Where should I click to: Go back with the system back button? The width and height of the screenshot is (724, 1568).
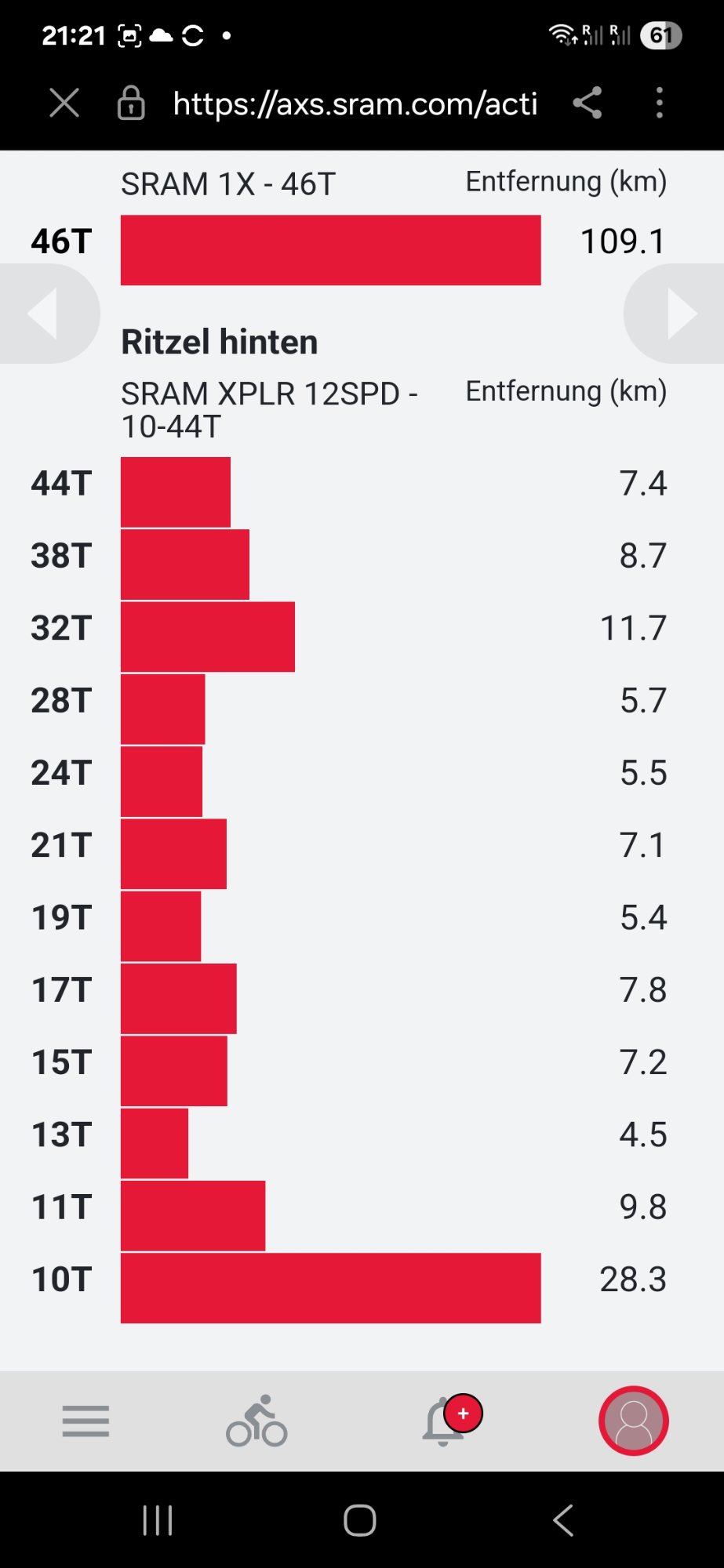click(x=563, y=1521)
